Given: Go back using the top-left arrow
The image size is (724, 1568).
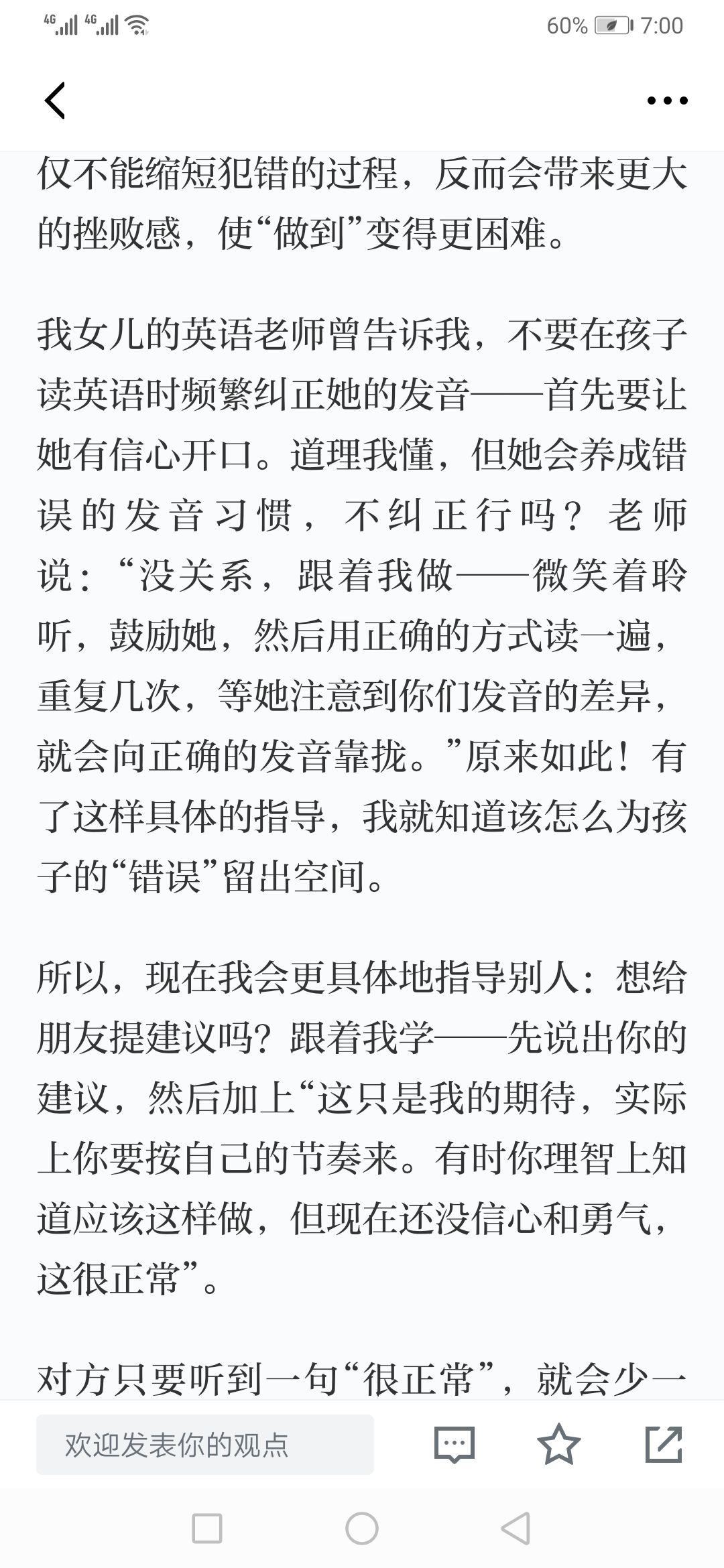Looking at the screenshot, I should coord(55,101).
